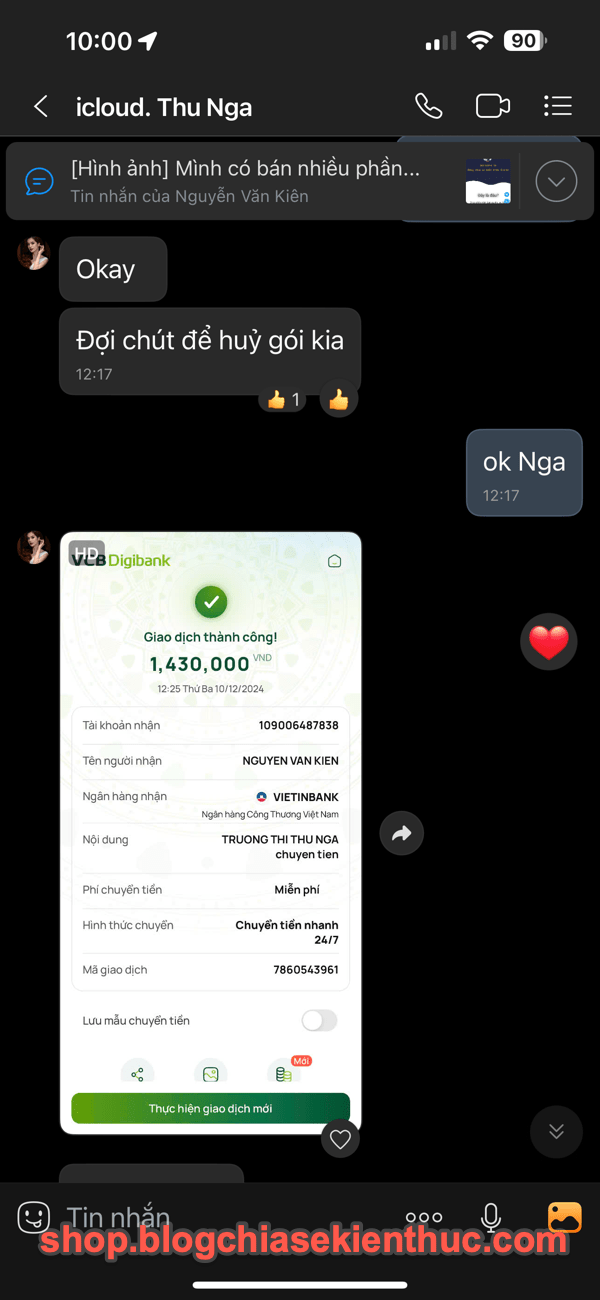Forward the transfer receipt image
This screenshot has width=600, height=1300.
[402, 833]
